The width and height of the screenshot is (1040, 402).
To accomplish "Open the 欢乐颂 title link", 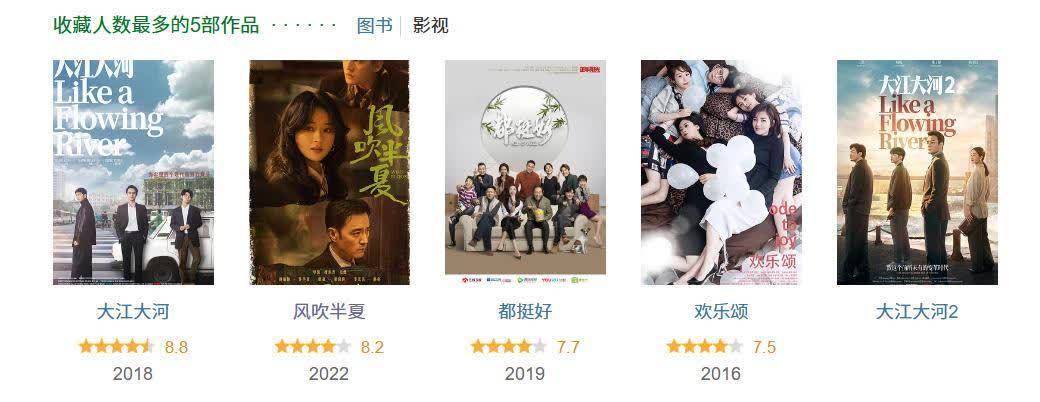I will click(721, 311).
